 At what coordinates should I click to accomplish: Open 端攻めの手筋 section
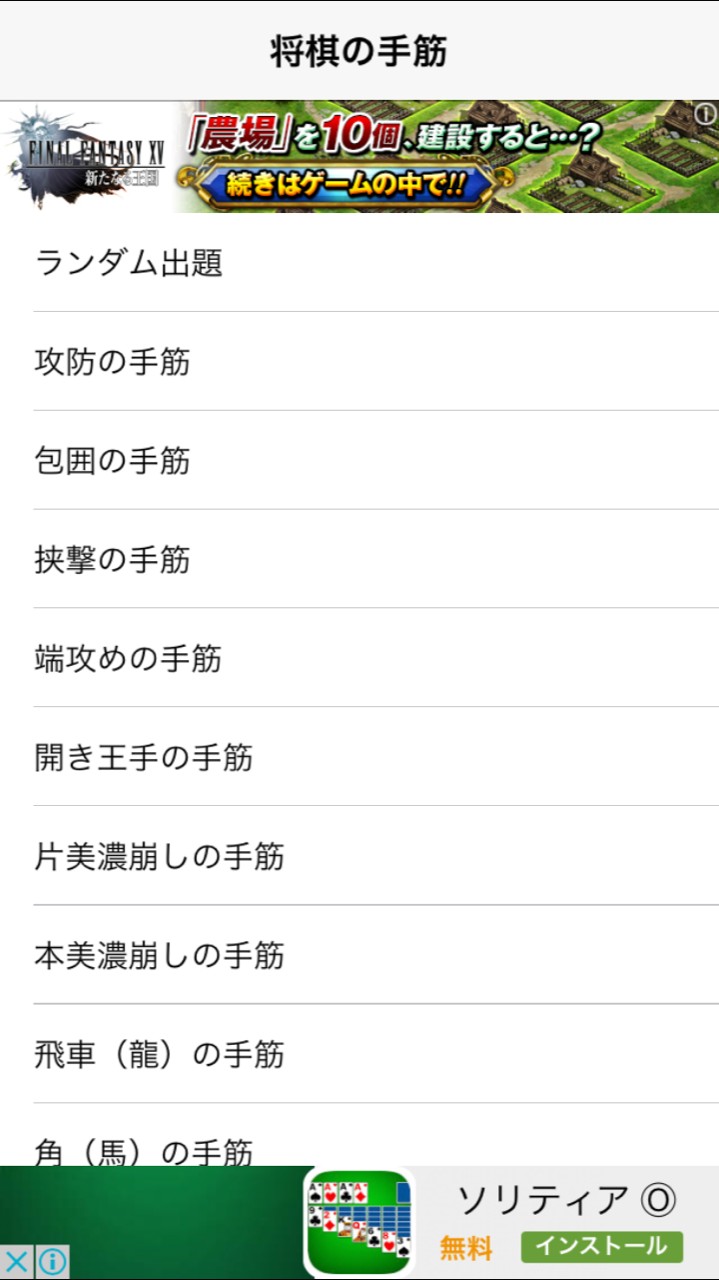(x=359, y=658)
